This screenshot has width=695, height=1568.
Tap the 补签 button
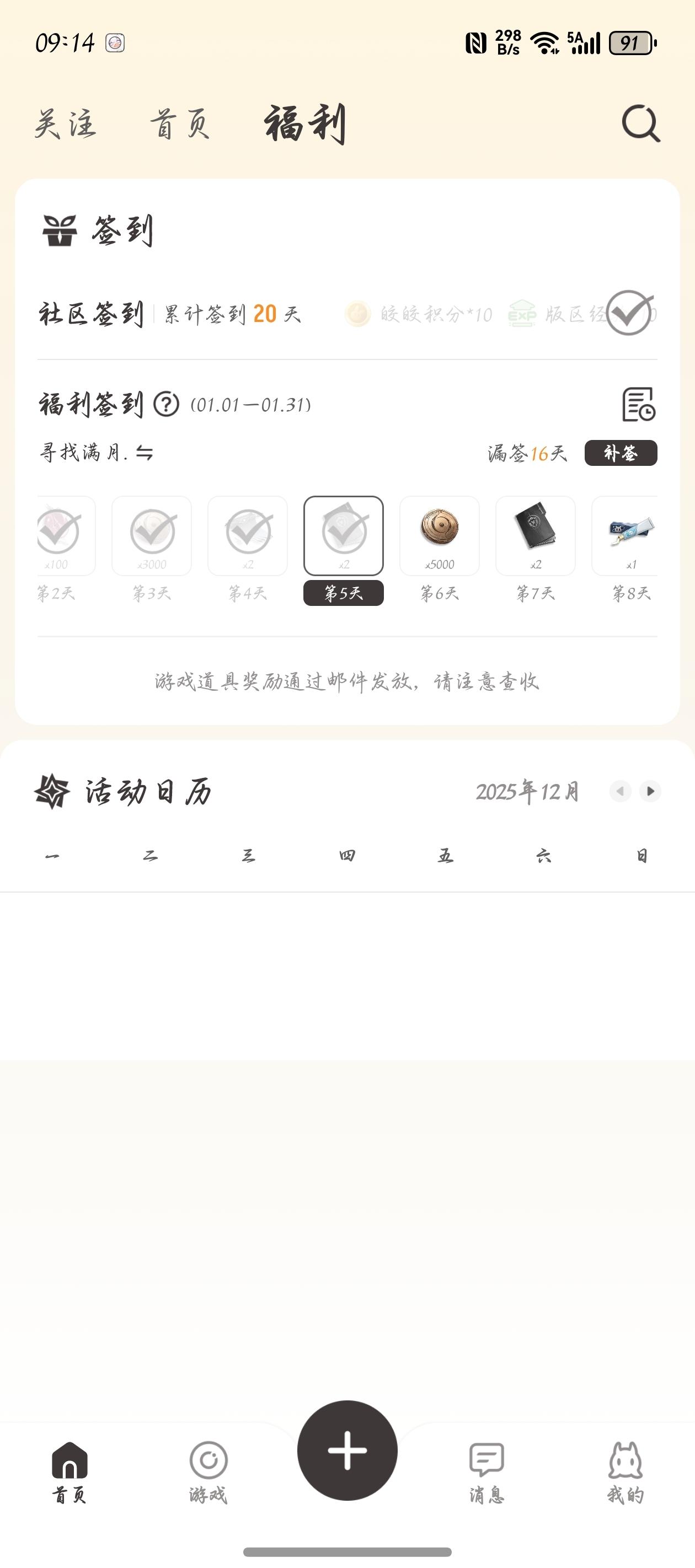(x=620, y=453)
